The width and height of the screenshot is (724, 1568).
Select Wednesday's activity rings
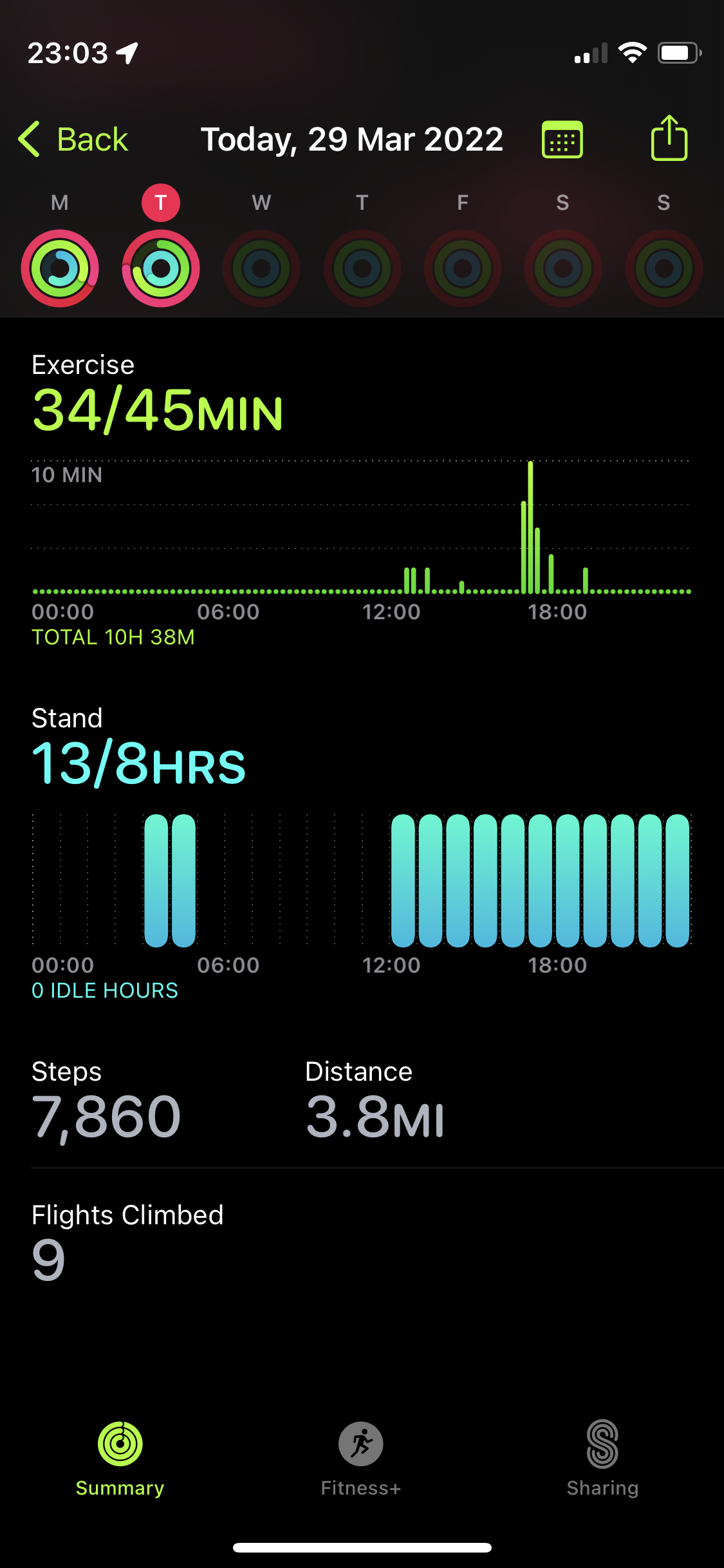261,268
